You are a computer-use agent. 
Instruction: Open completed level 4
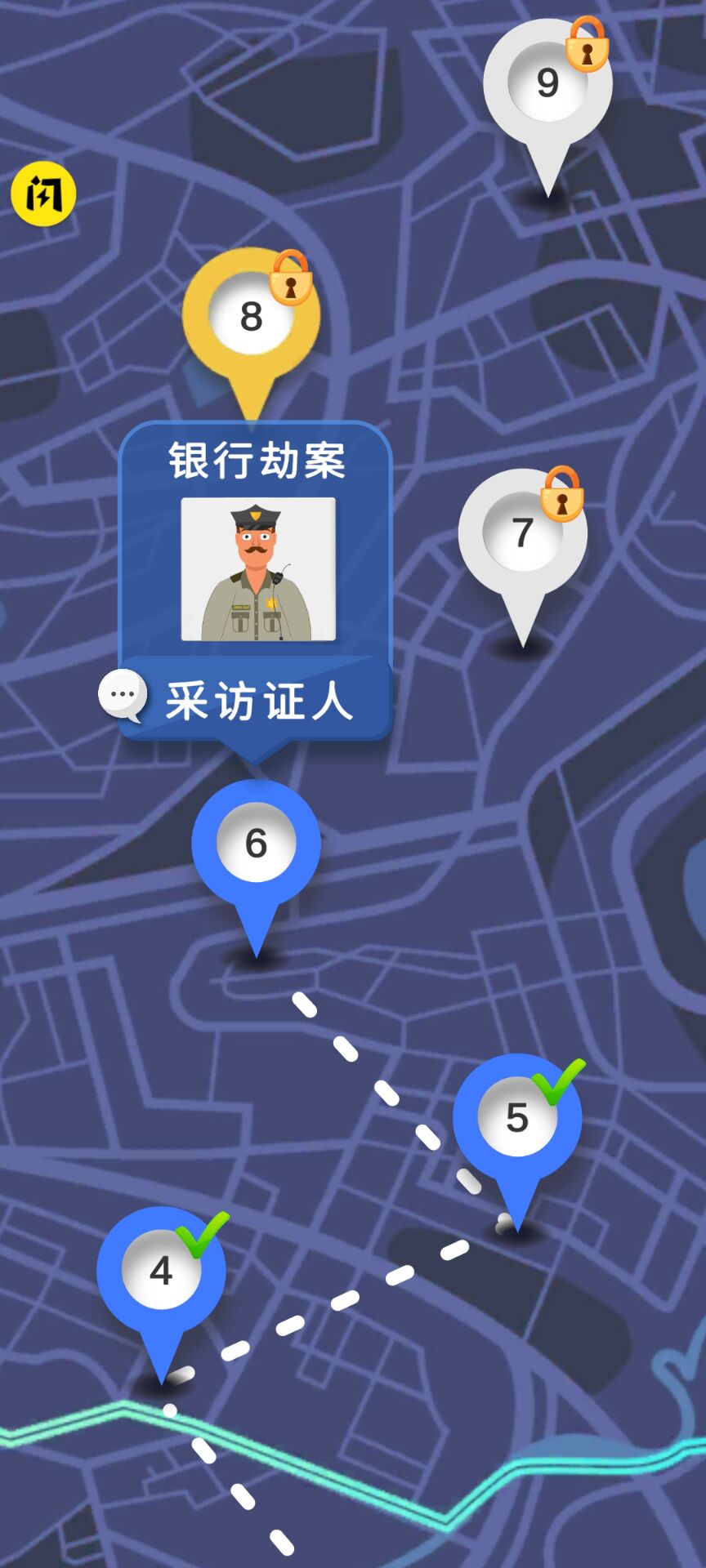pos(160,1270)
